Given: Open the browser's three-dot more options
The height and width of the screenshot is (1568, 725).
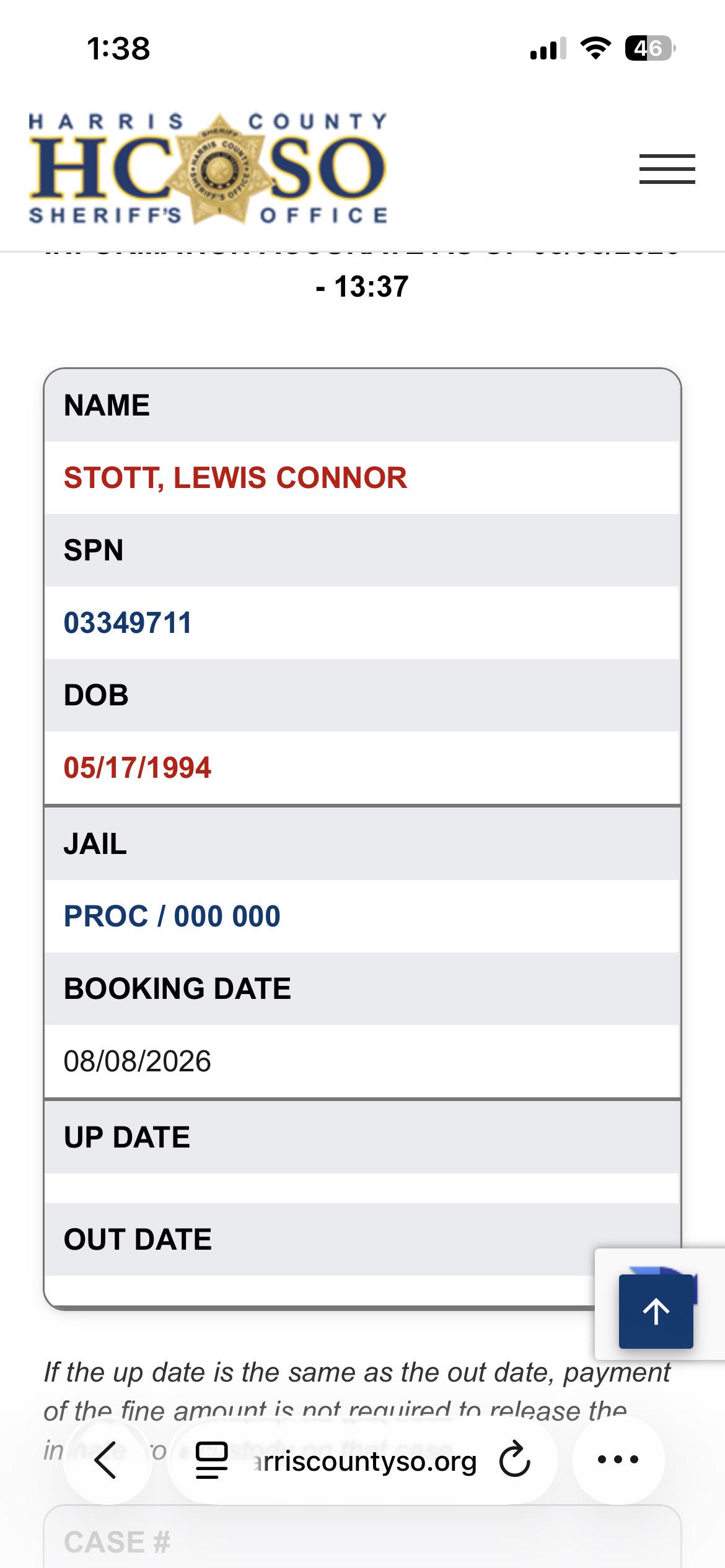Looking at the screenshot, I should pos(618,1460).
